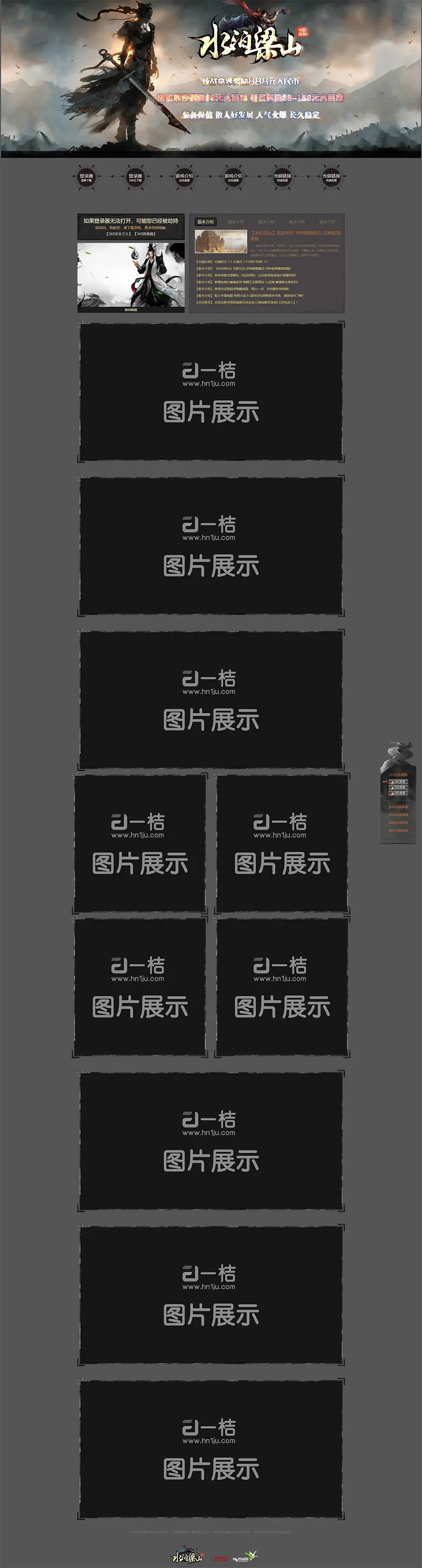Open the 360安全卫士 link

tap(119, 234)
